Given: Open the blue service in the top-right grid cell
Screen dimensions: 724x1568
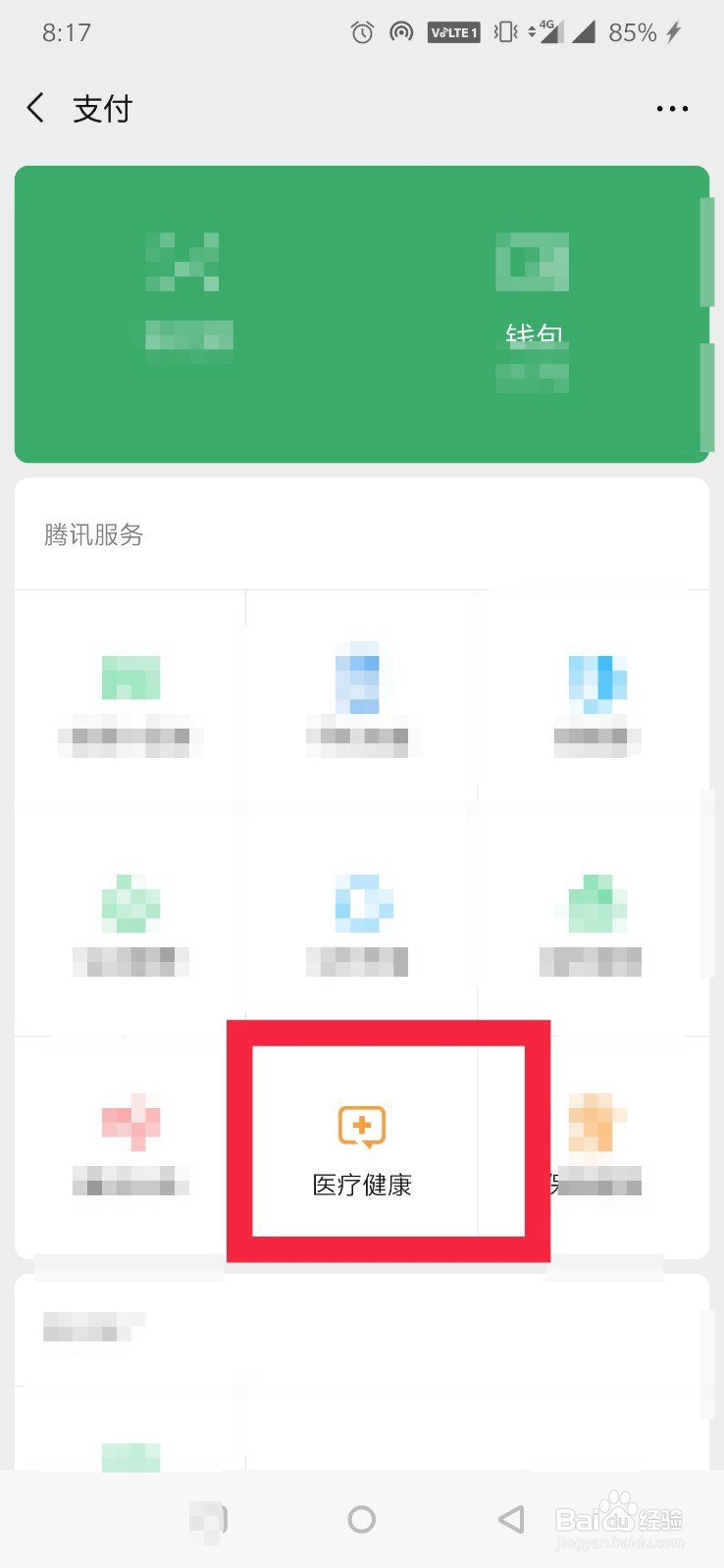Looking at the screenshot, I should (594, 678).
